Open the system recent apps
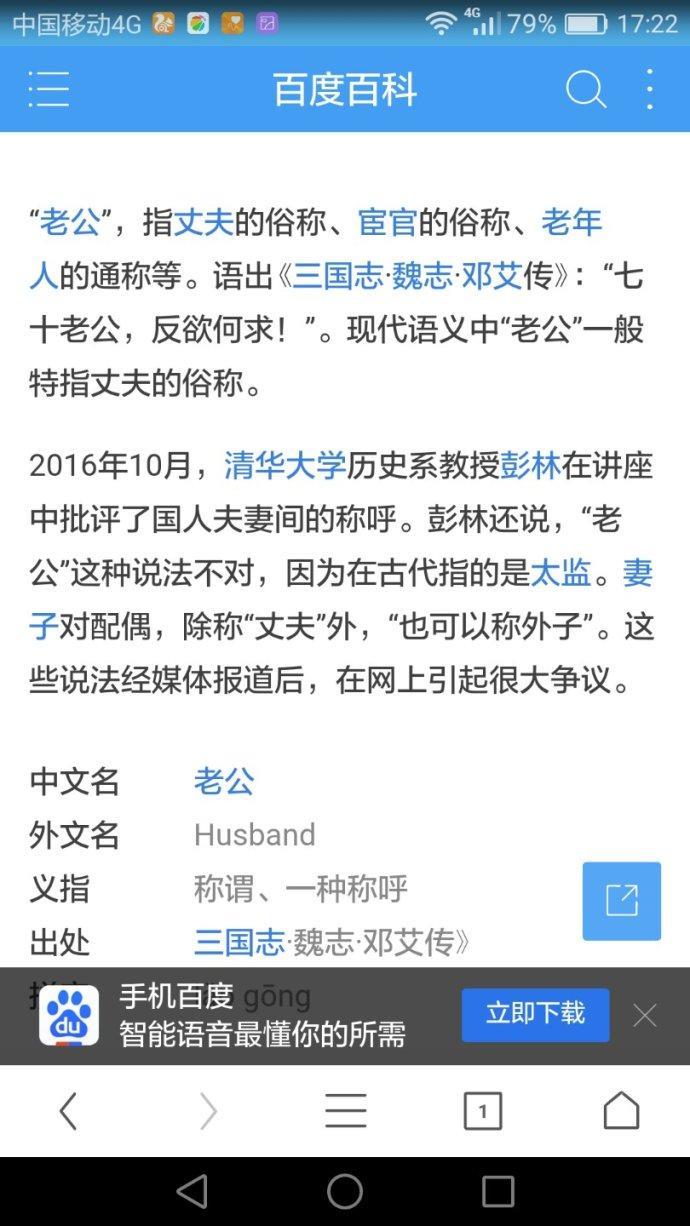Image resolution: width=690 pixels, height=1226 pixels. (498, 1191)
